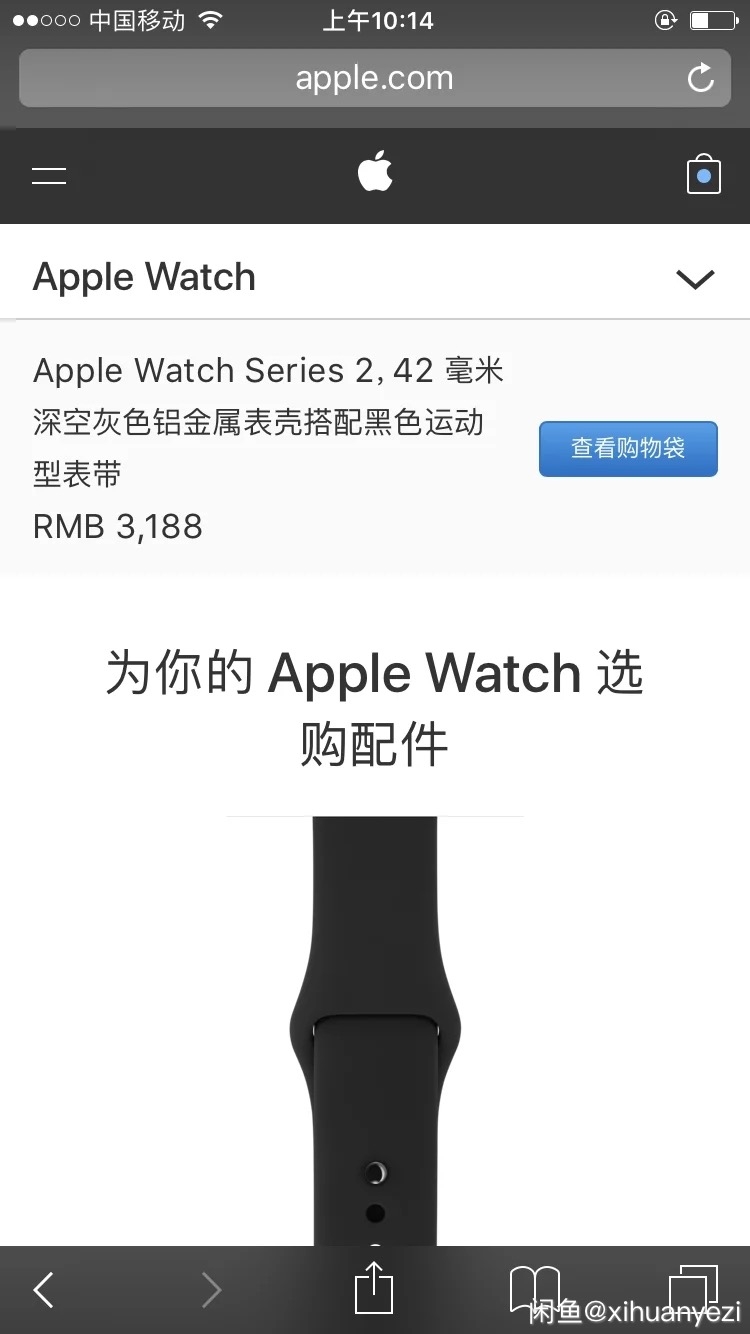Go back to previous page
The height and width of the screenshot is (1334, 750).
(44, 1290)
